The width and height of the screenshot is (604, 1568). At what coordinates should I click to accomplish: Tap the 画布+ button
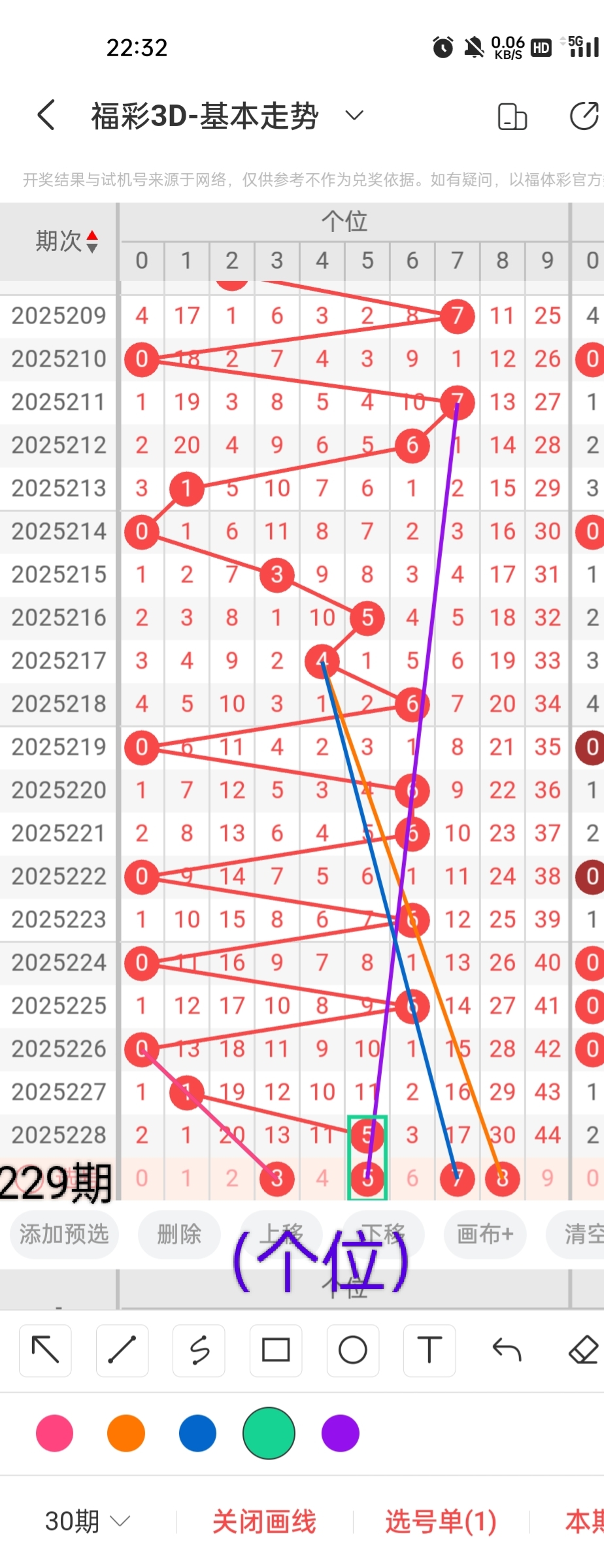485,1234
